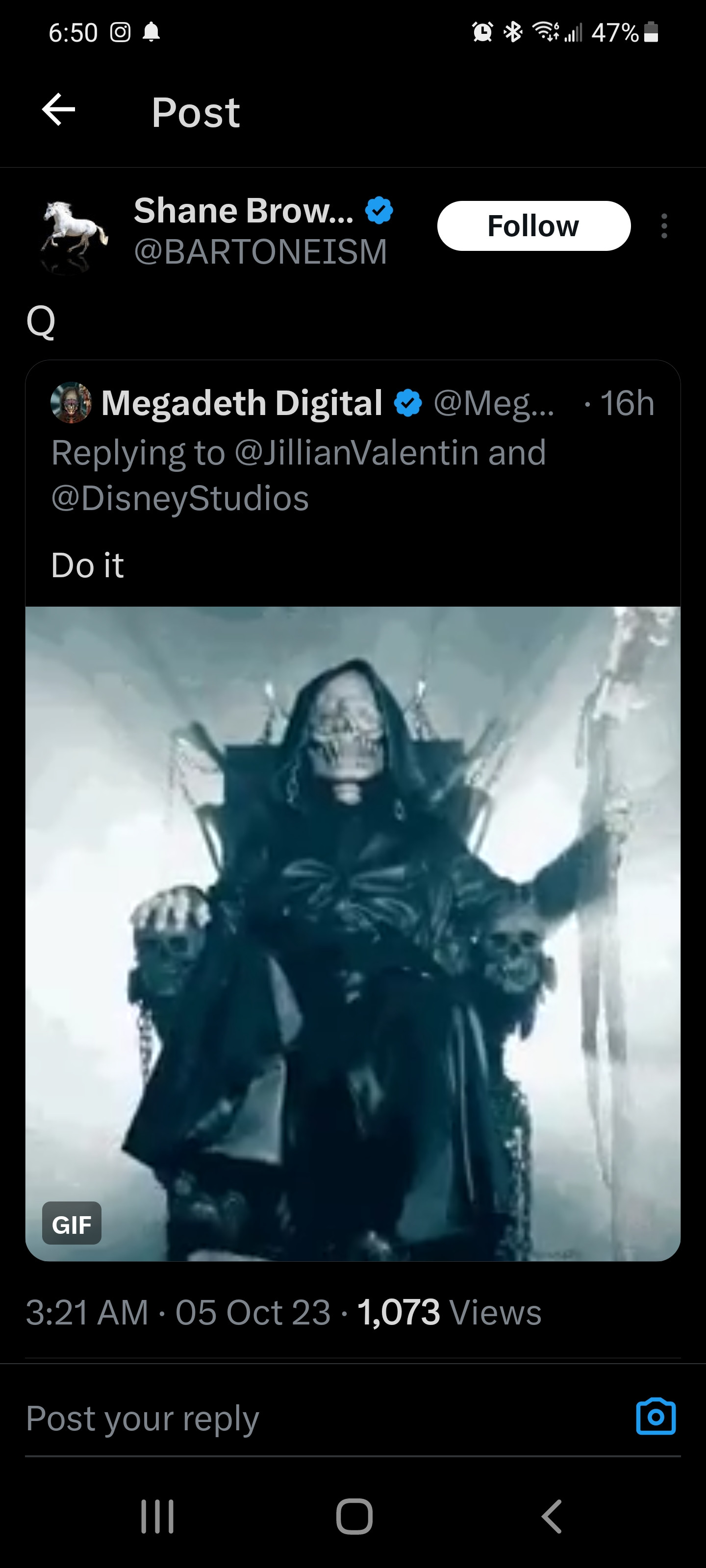Go back using the top arrow
This screenshot has height=1568, width=706.
click(x=58, y=110)
